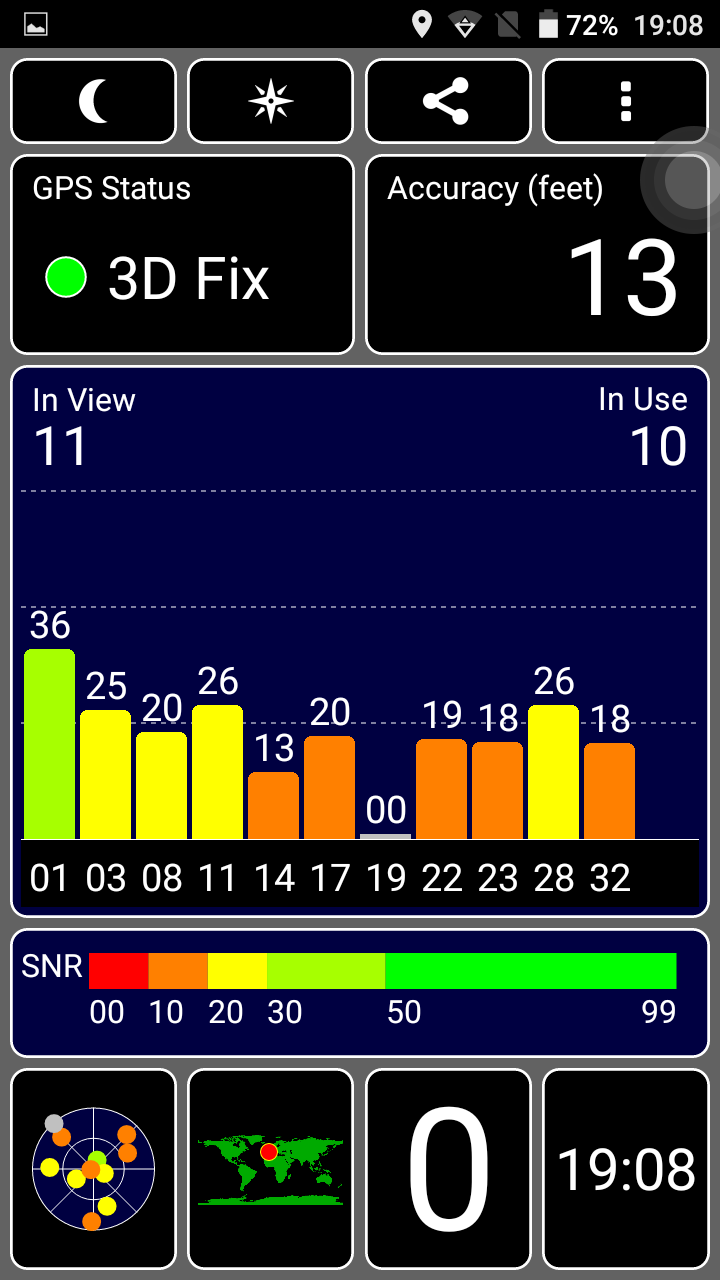Tap the SNR legend panel

(360, 993)
